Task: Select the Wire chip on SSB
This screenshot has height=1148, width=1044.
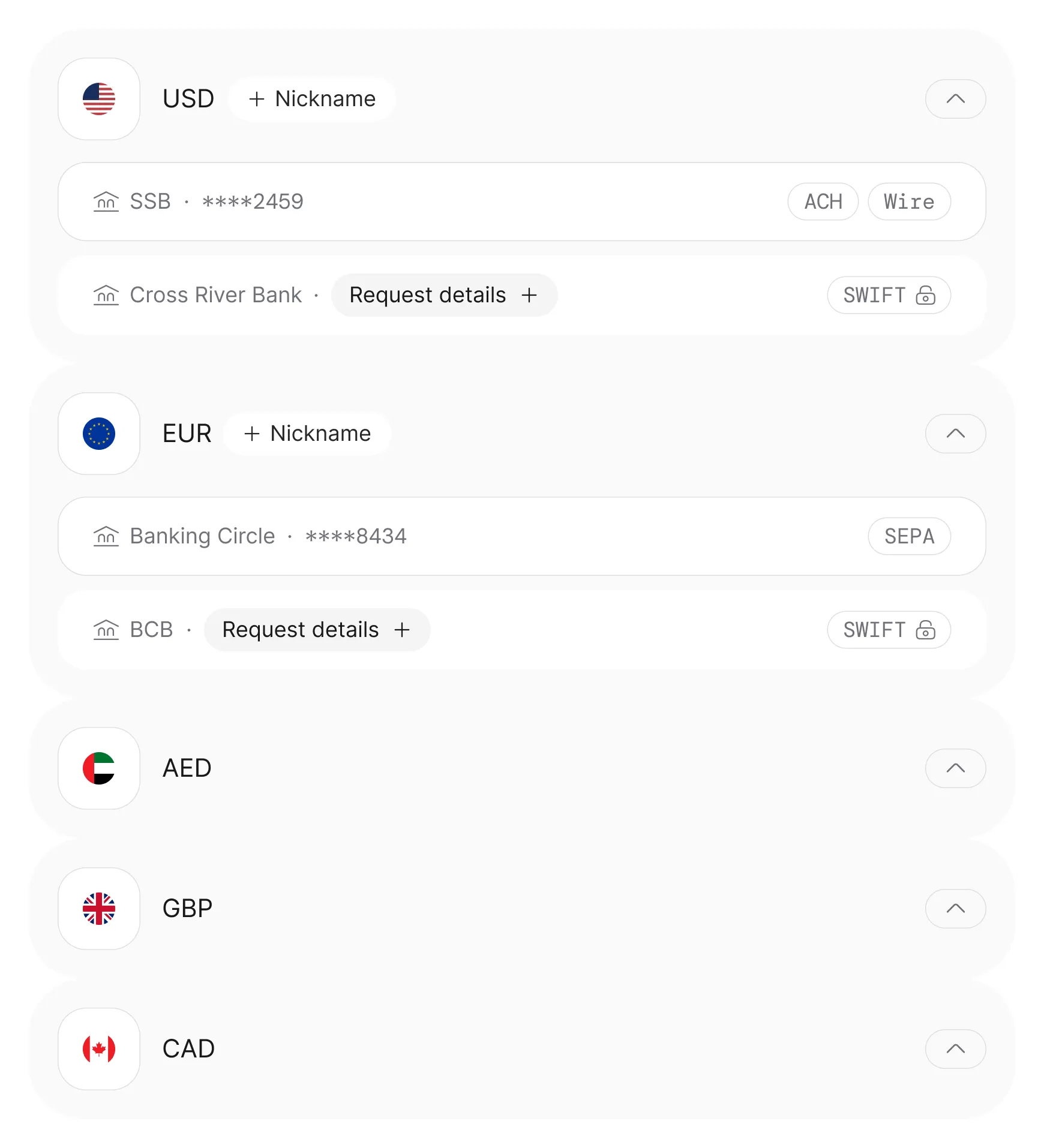Action: 909,202
